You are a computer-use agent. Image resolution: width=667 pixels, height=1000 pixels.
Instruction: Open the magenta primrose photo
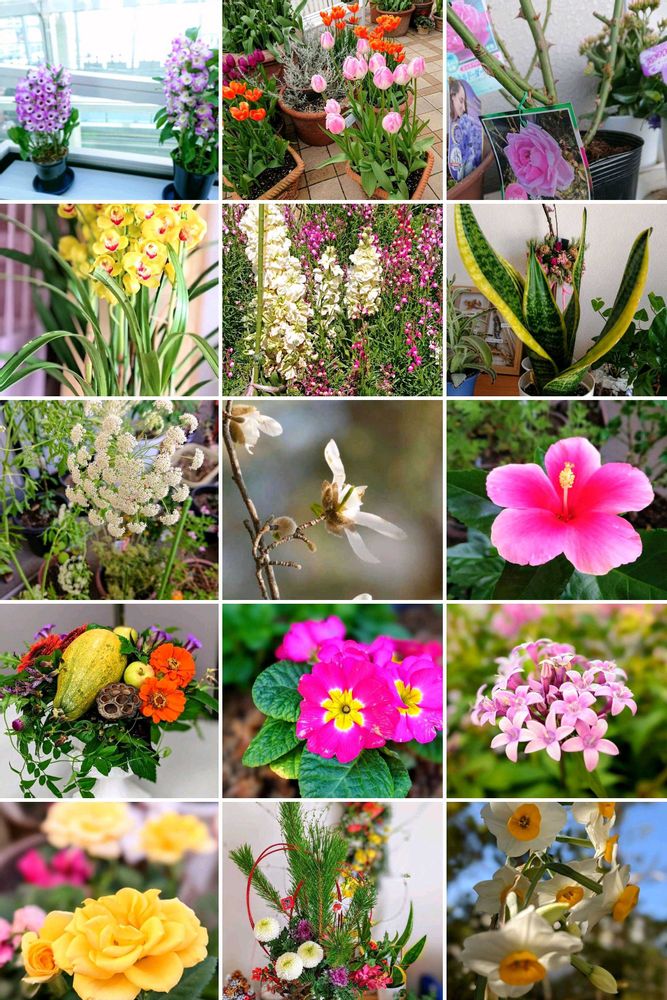pos(333,701)
